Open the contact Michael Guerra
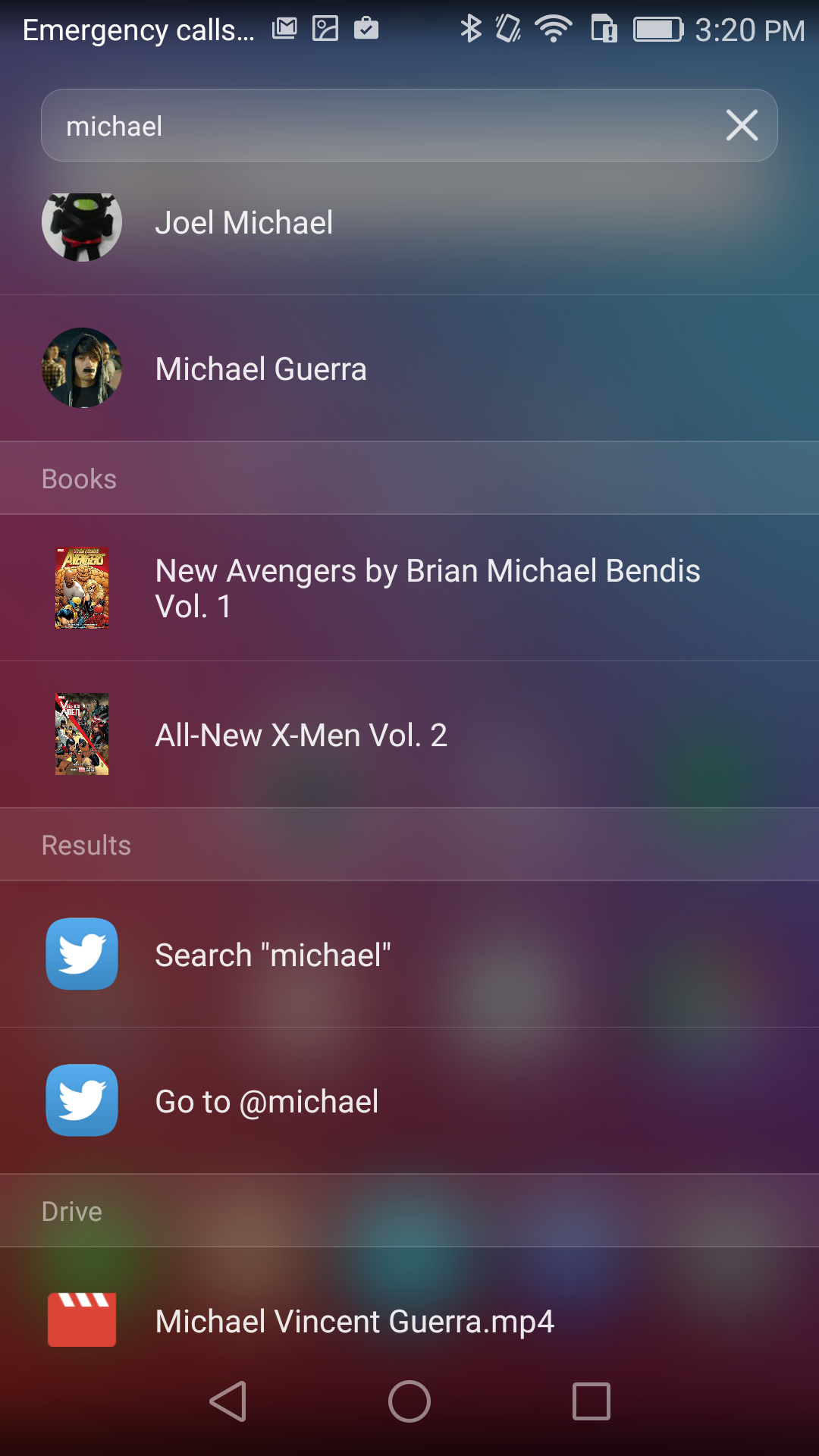 pyautogui.click(x=409, y=369)
